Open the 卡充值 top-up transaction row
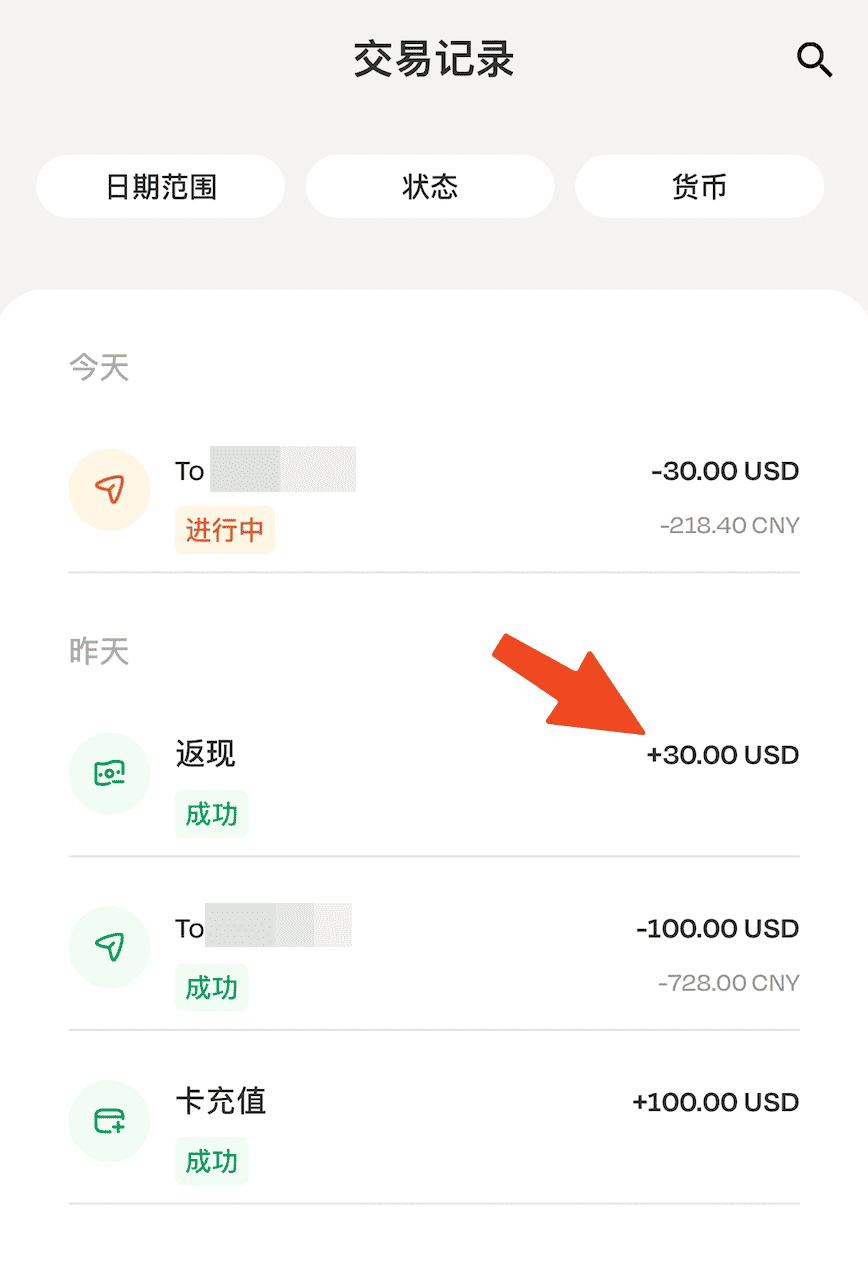Image resolution: width=868 pixels, height=1278 pixels. click(x=433, y=1121)
